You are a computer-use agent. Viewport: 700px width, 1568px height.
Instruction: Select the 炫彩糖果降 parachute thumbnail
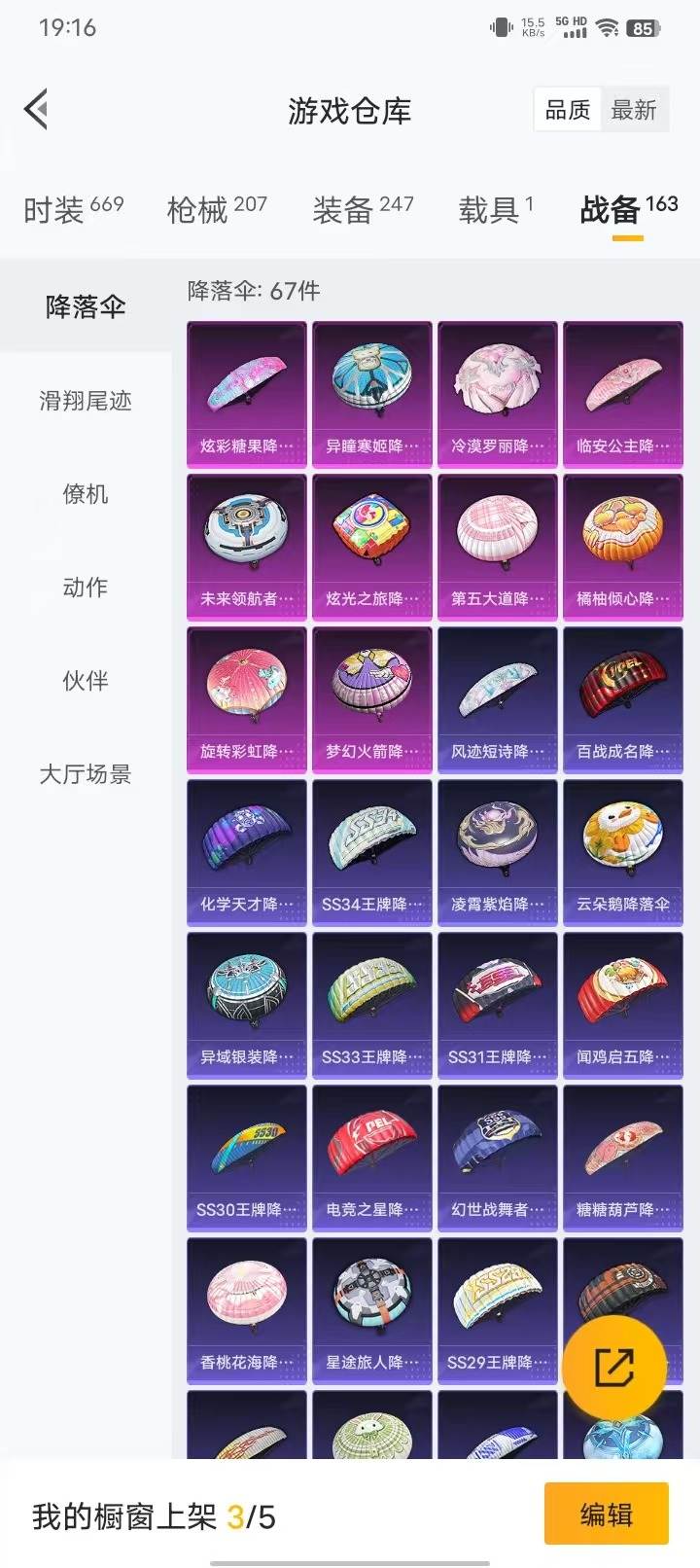tap(245, 394)
